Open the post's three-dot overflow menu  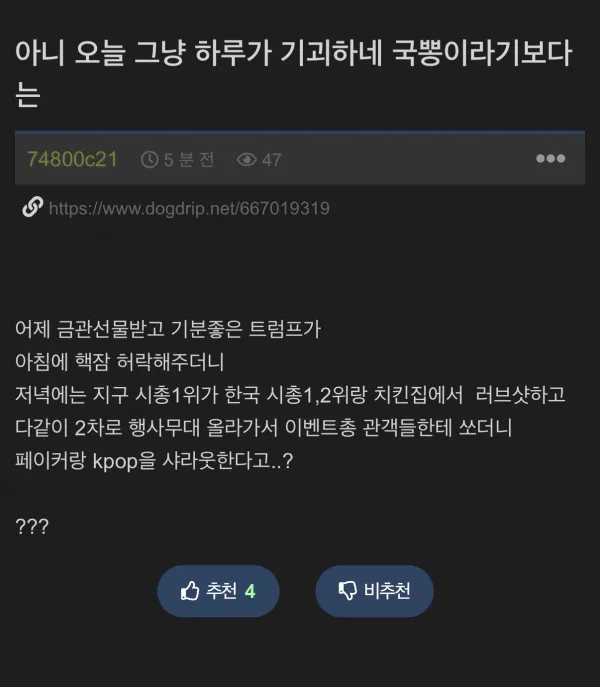(550, 159)
